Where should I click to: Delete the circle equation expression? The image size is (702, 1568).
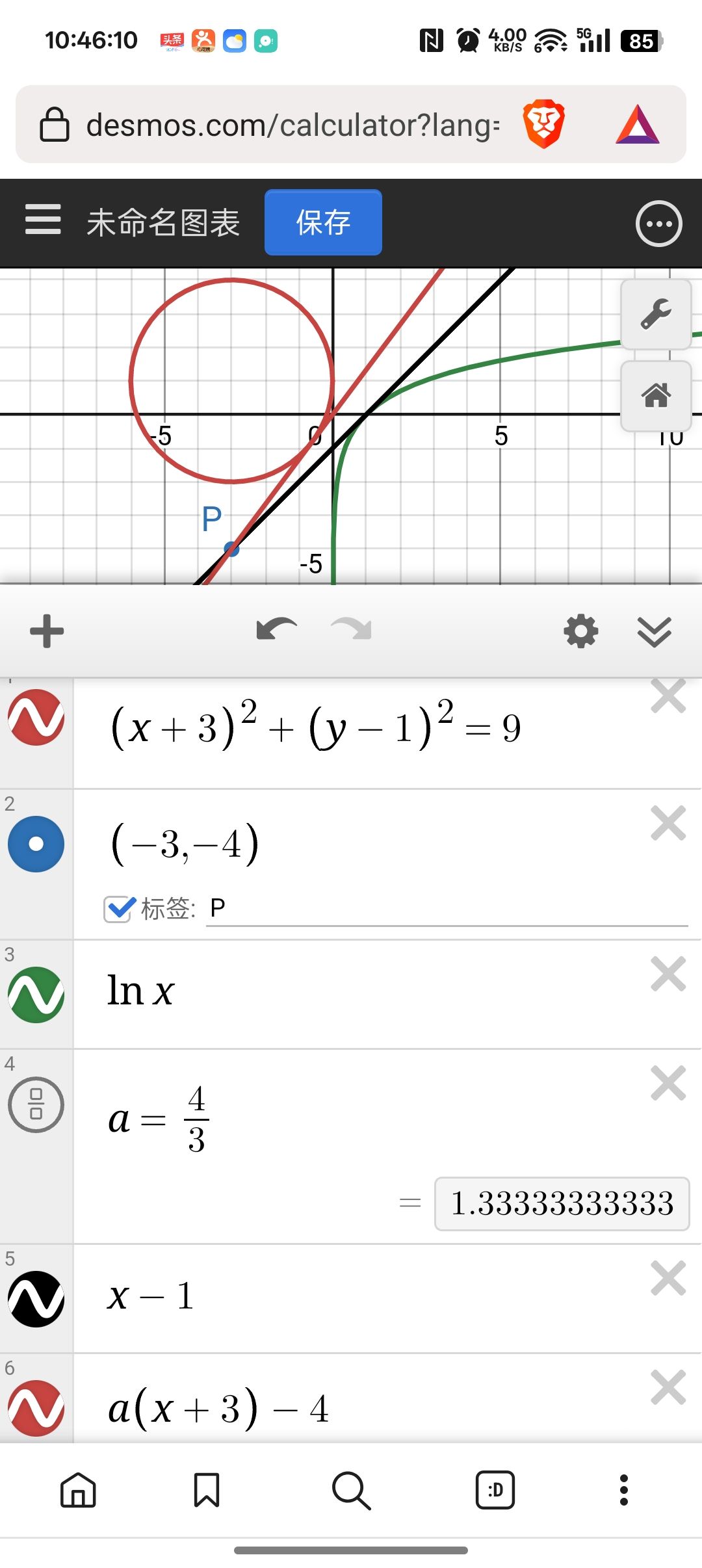pyautogui.click(x=668, y=697)
